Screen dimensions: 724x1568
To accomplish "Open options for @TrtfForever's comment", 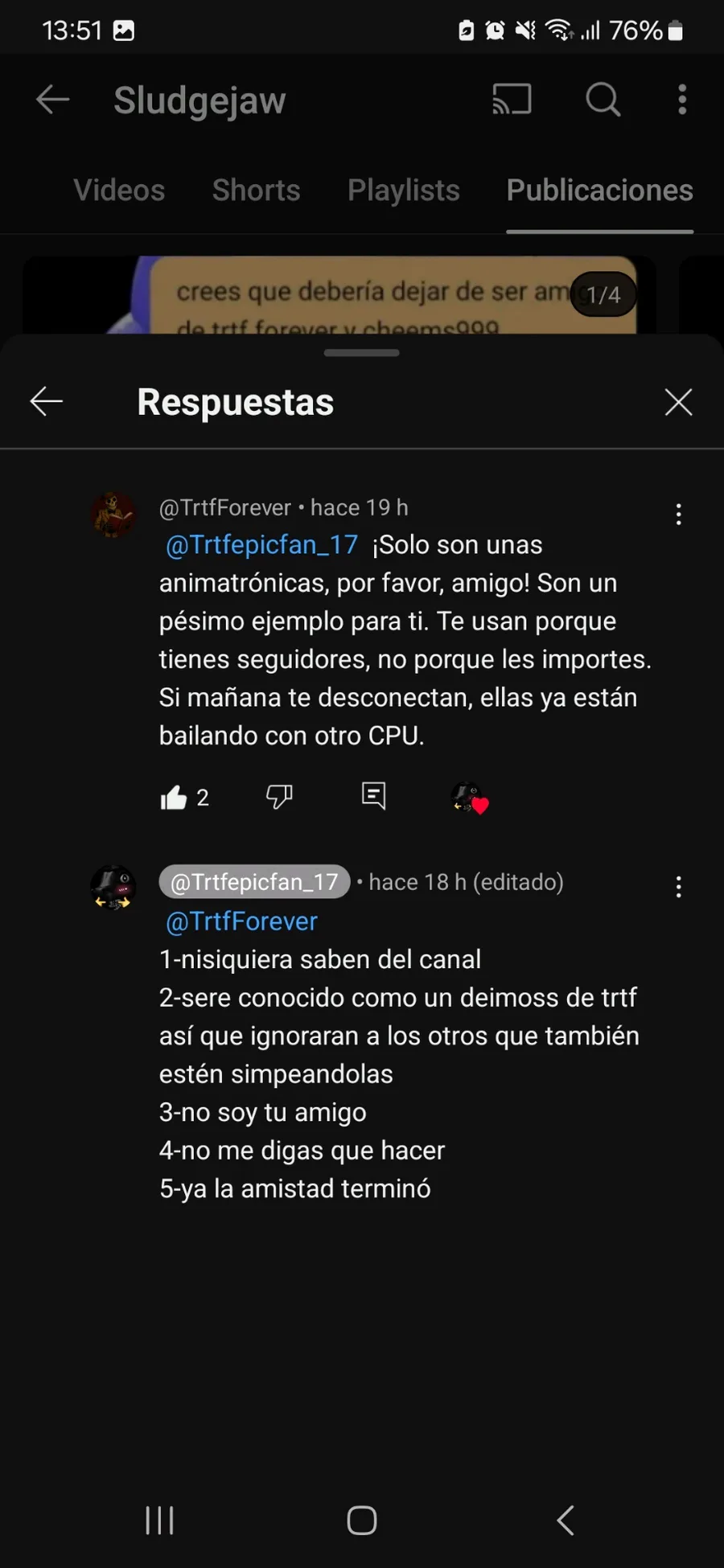I will [679, 515].
